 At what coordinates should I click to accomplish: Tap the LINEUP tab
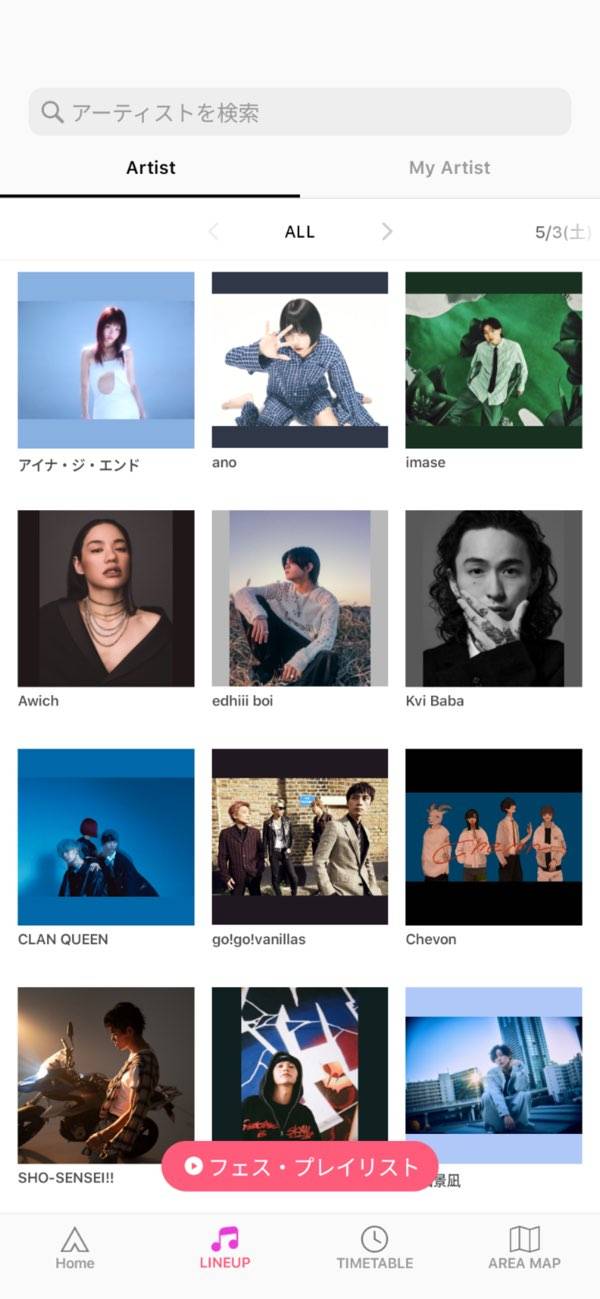coord(225,1248)
